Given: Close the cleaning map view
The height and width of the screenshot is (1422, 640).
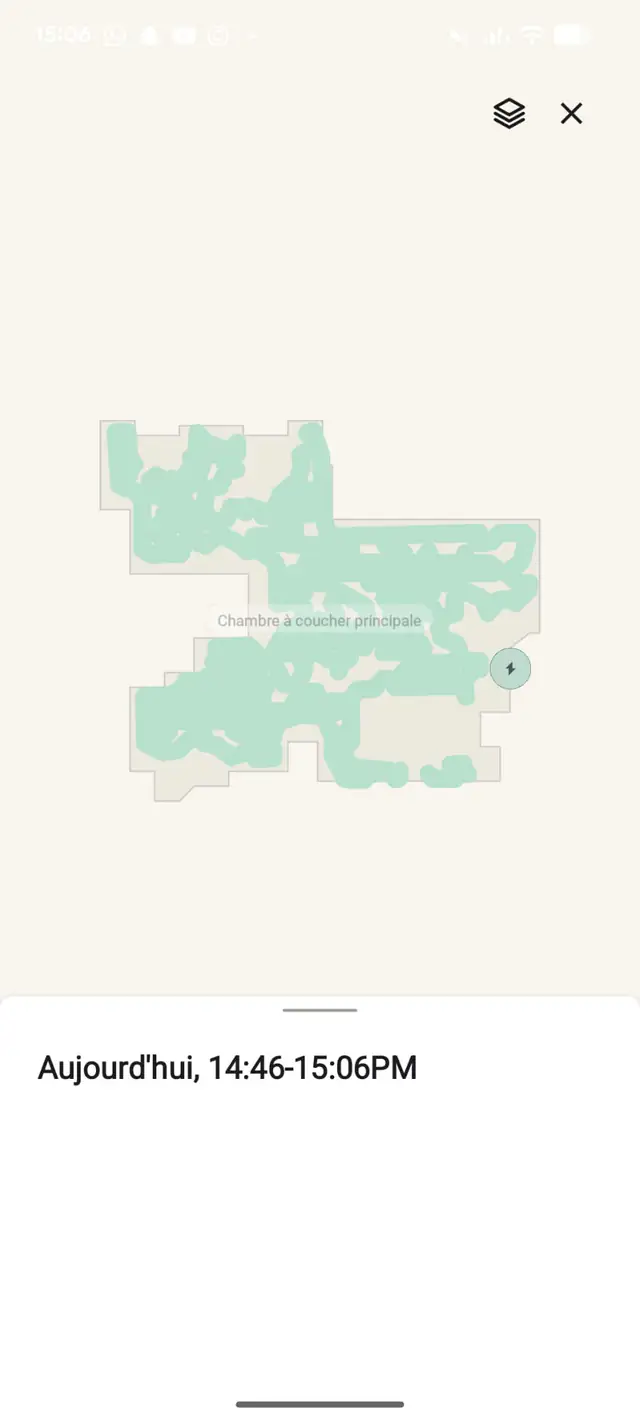Looking at the screenshot, I should point(571,114).
